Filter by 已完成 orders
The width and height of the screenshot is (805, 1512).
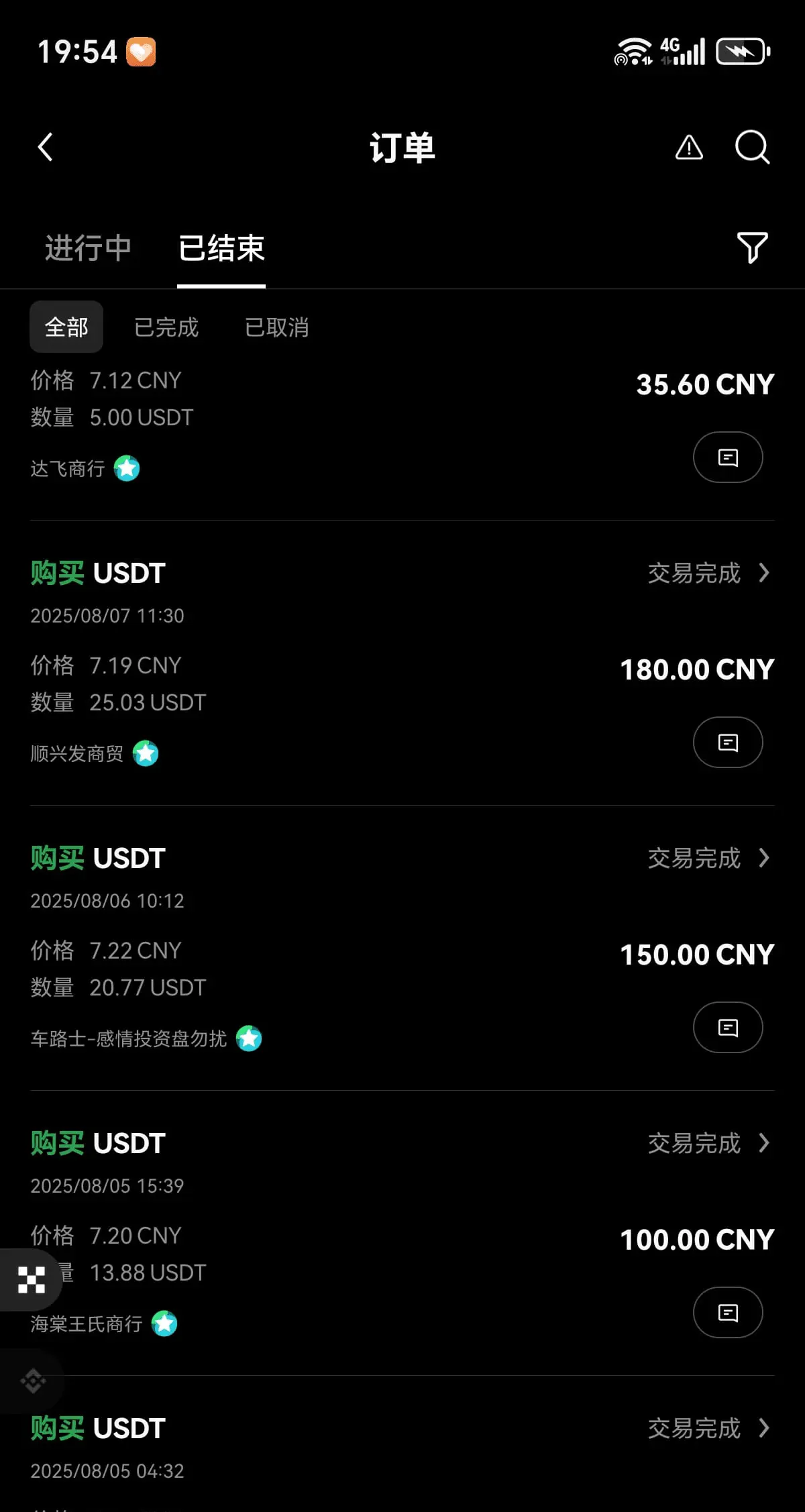point(166,327)
